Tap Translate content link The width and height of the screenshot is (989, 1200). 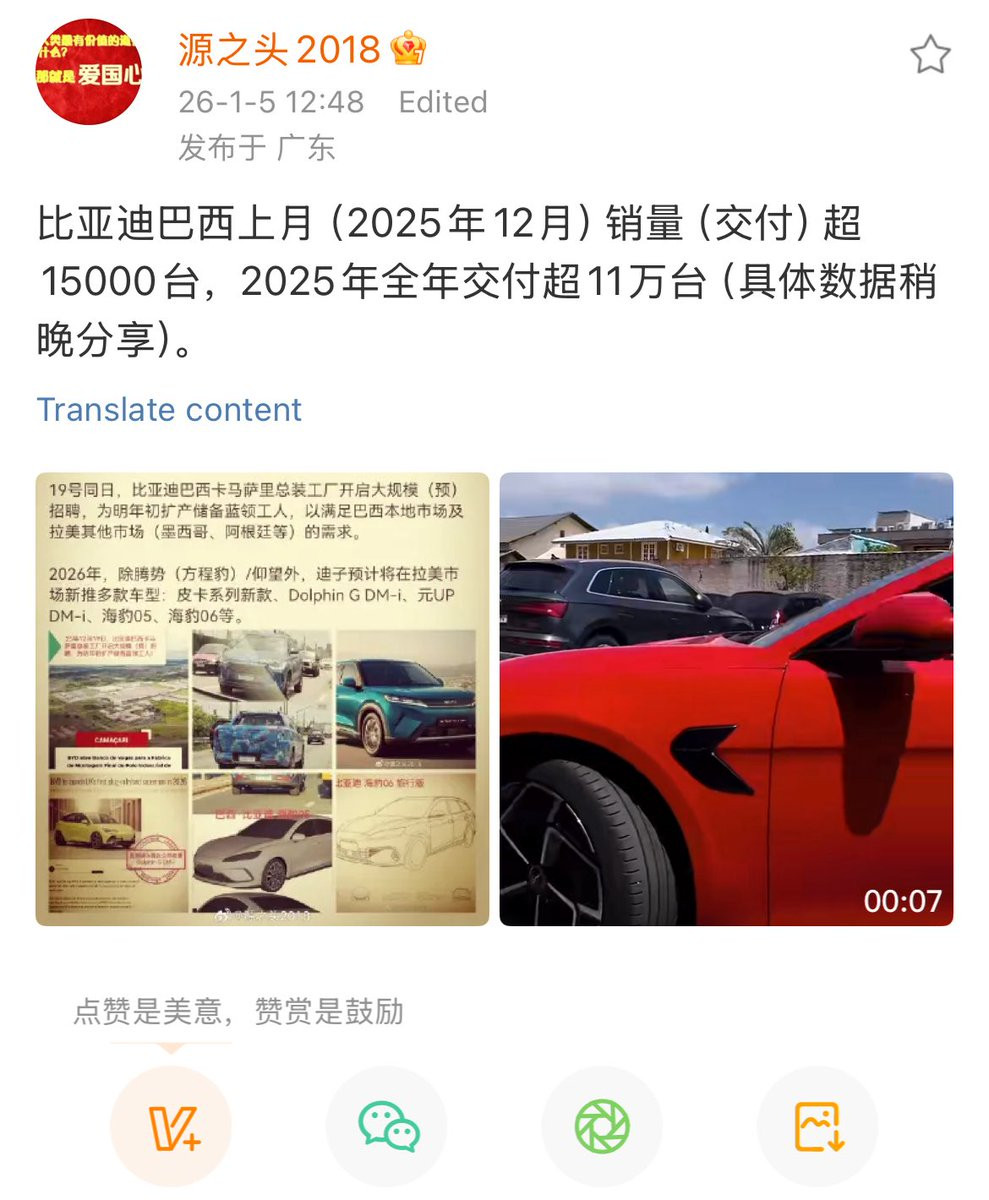pos(169,410)
